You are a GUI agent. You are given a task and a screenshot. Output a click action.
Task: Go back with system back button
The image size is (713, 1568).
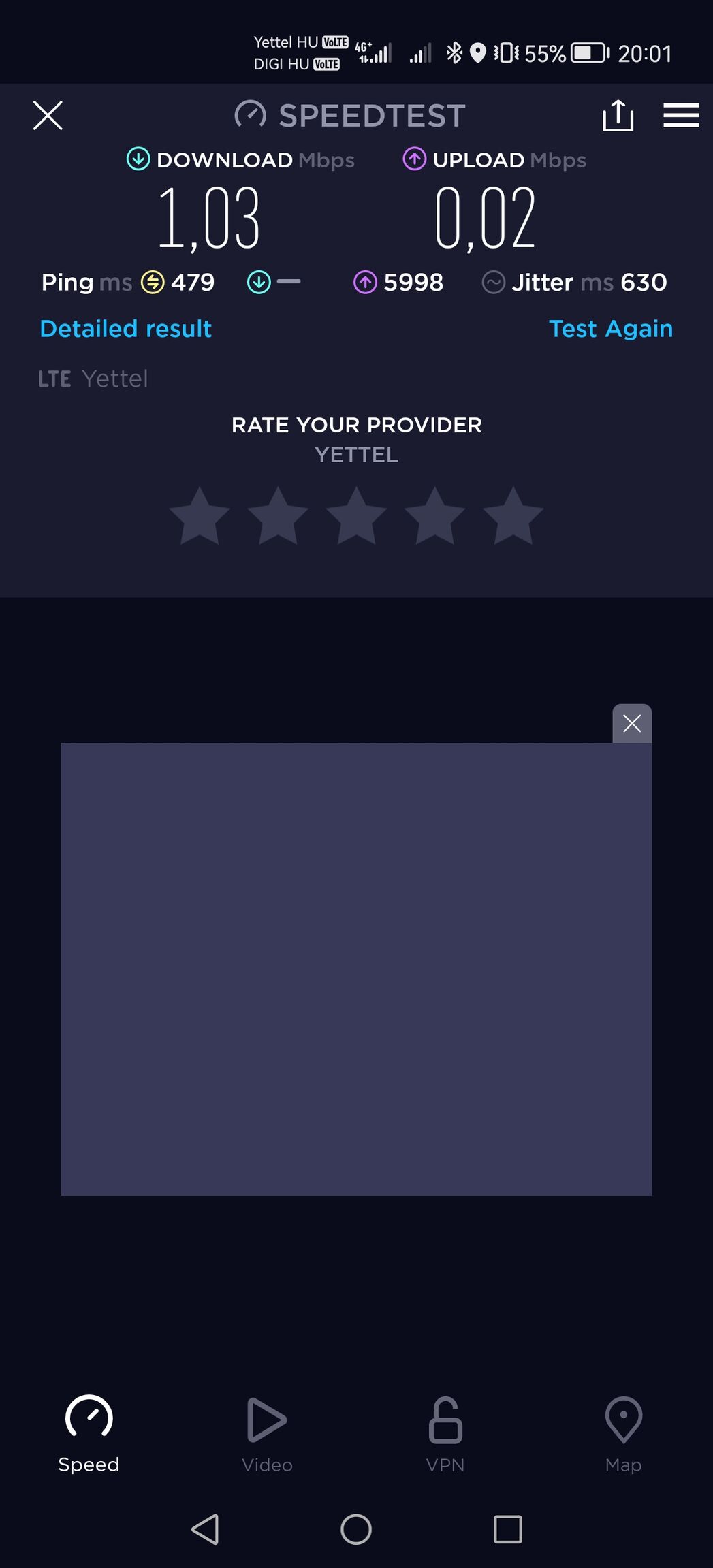coord(205,1529)
